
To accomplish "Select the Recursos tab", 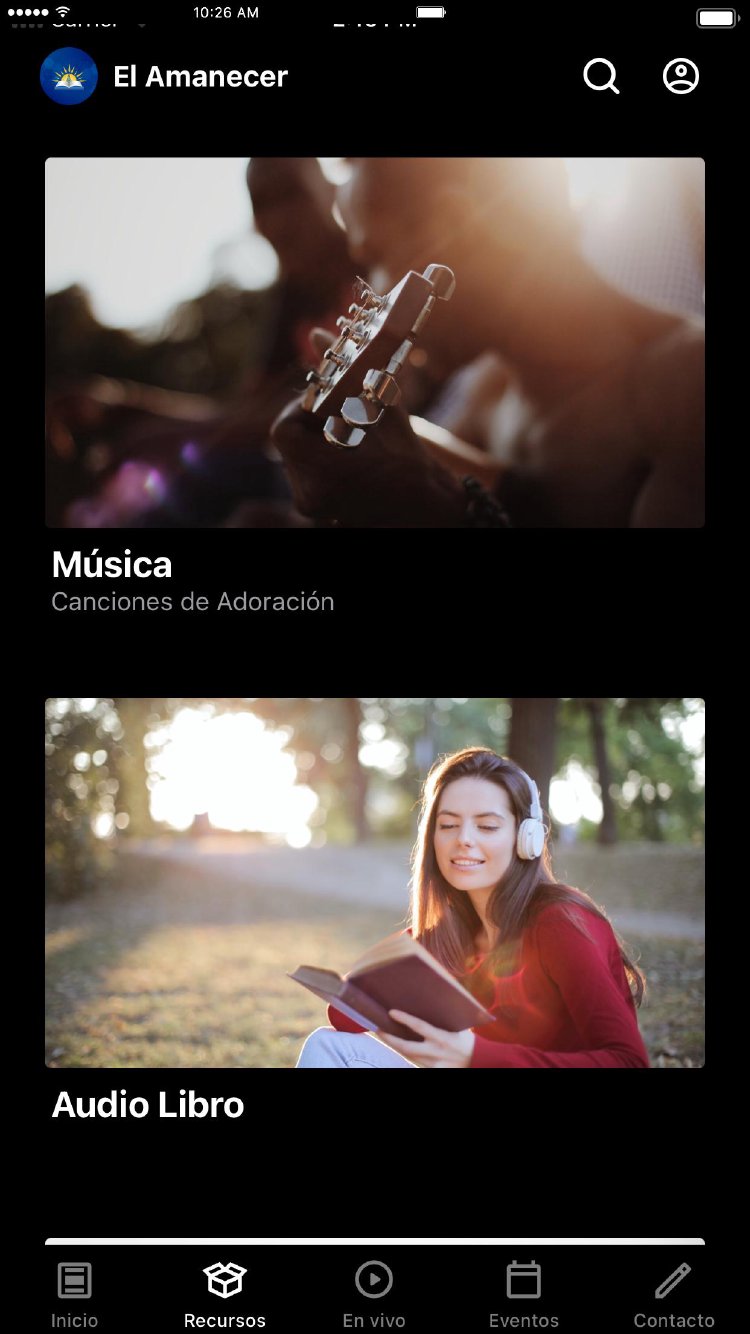I will click(x=225, y=1294).
